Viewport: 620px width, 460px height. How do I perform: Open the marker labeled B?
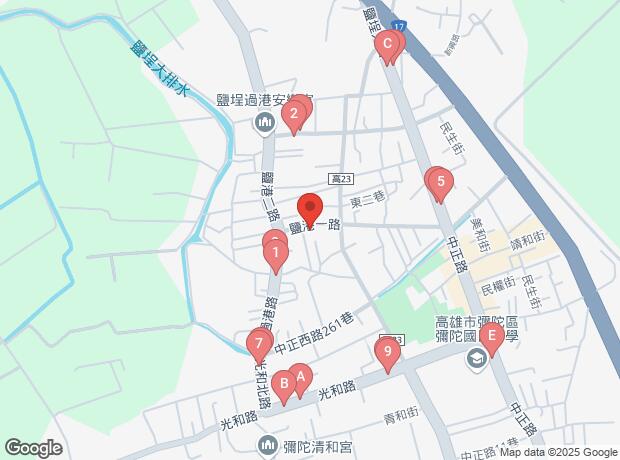pos(283,382)
